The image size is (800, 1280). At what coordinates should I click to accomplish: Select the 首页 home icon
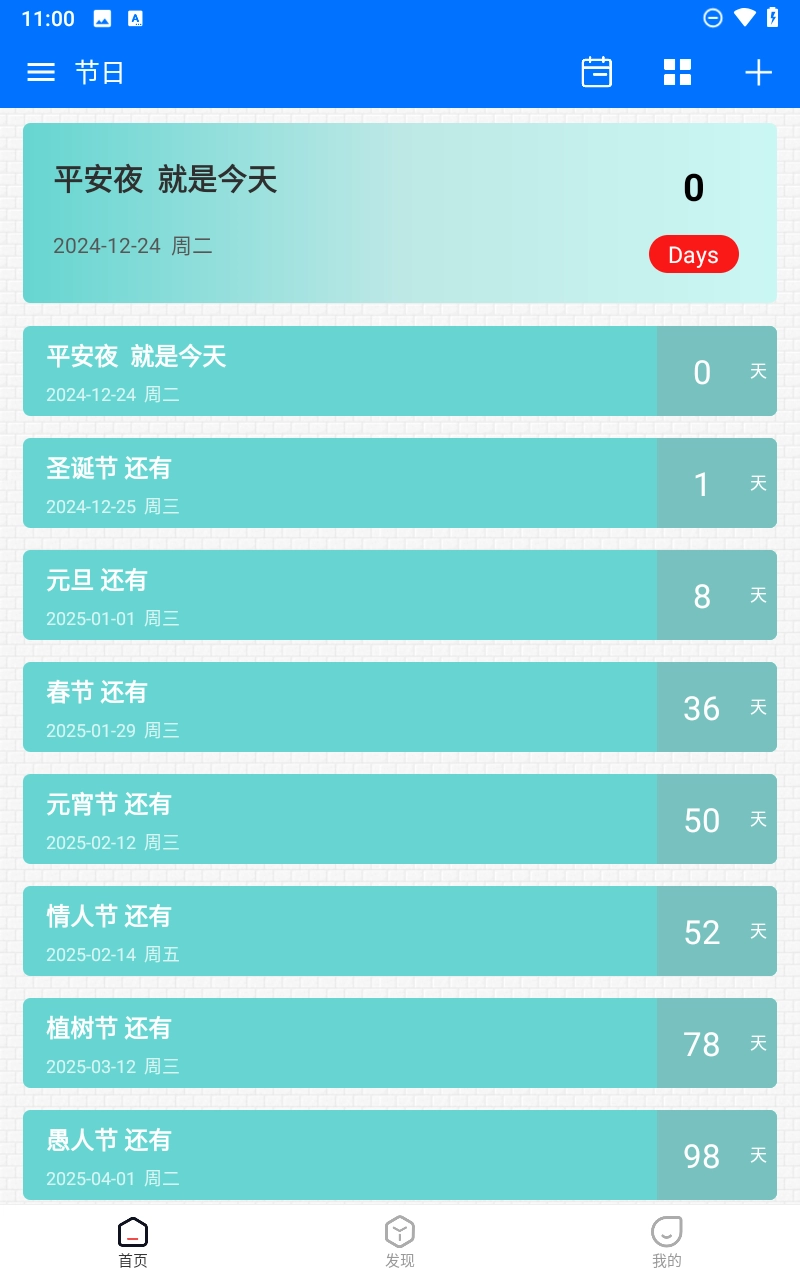132,1232
